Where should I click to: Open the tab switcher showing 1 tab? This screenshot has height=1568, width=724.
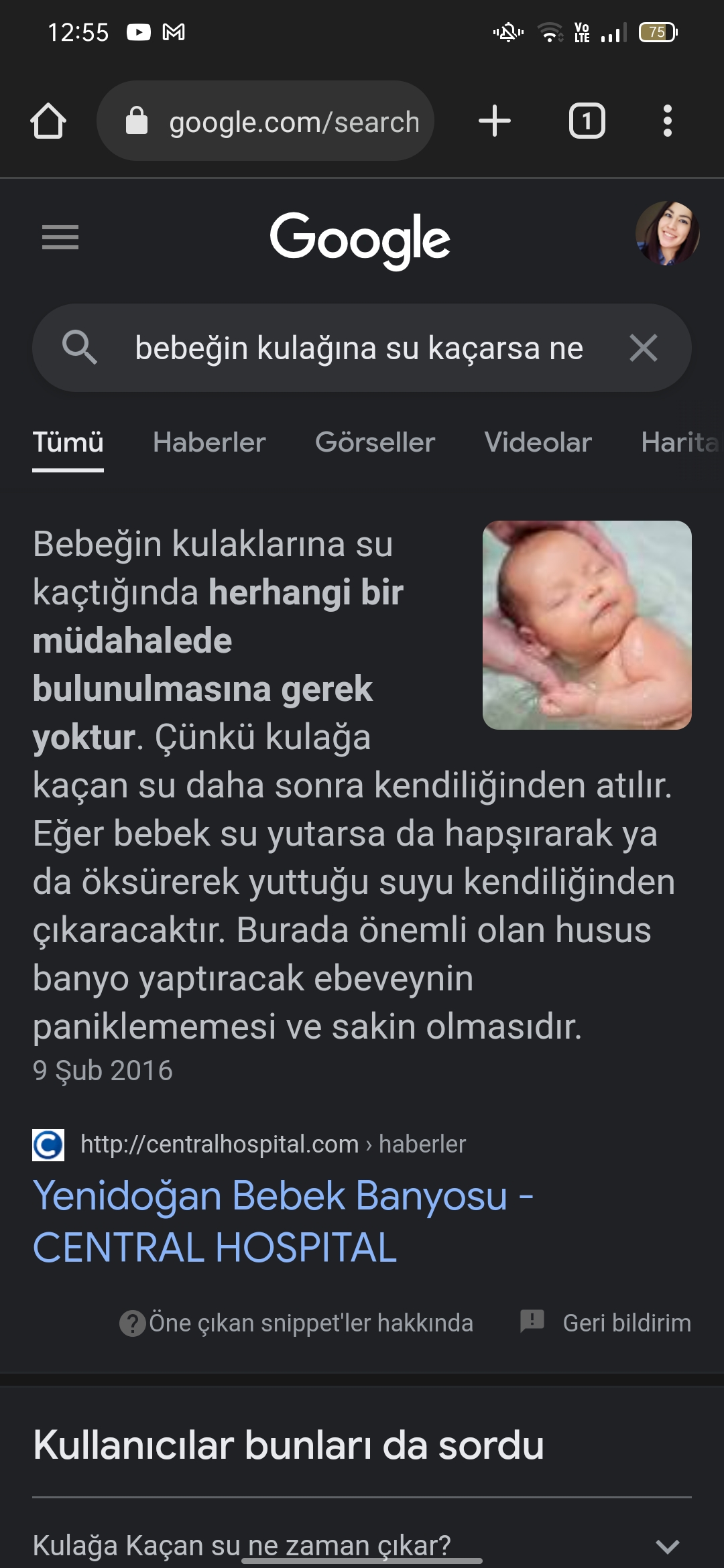pyautogui.click(x=587, y=121)
